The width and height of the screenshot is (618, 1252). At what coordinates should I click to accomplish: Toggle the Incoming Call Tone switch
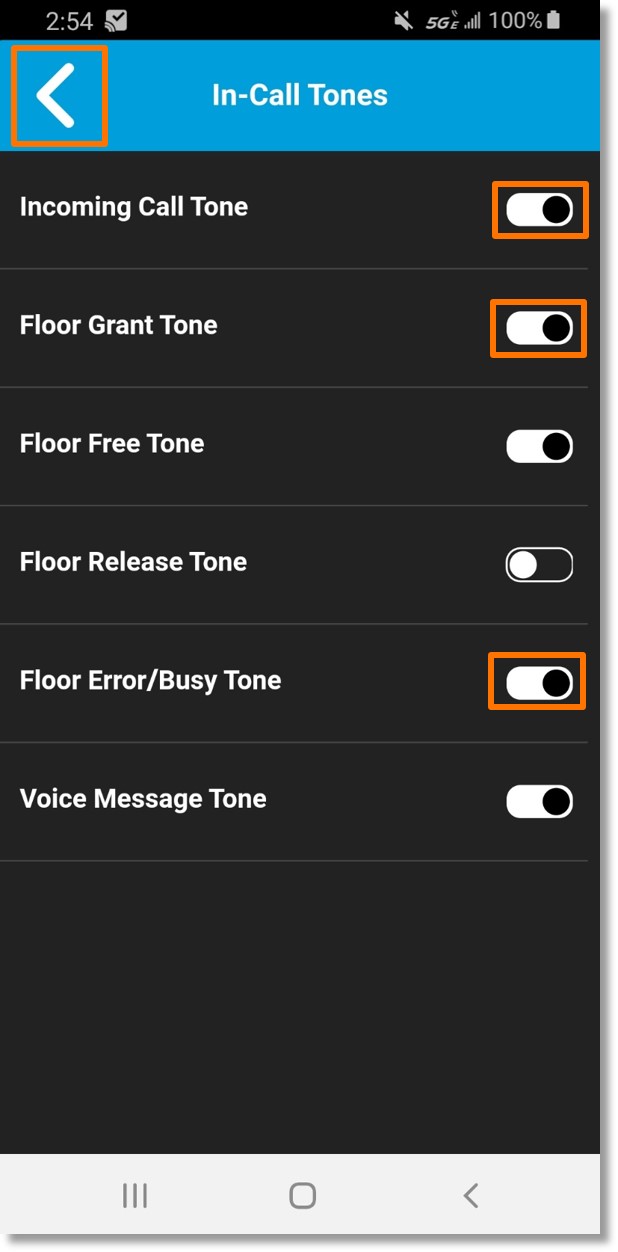pyautogui.click(x=539, y=209)
